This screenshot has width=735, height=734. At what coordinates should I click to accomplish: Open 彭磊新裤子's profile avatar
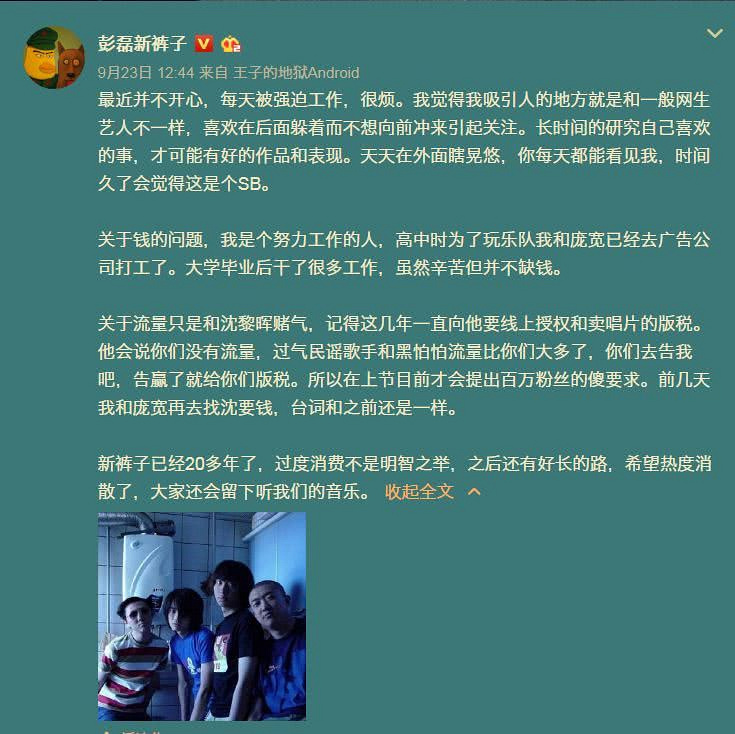point(54,57)
